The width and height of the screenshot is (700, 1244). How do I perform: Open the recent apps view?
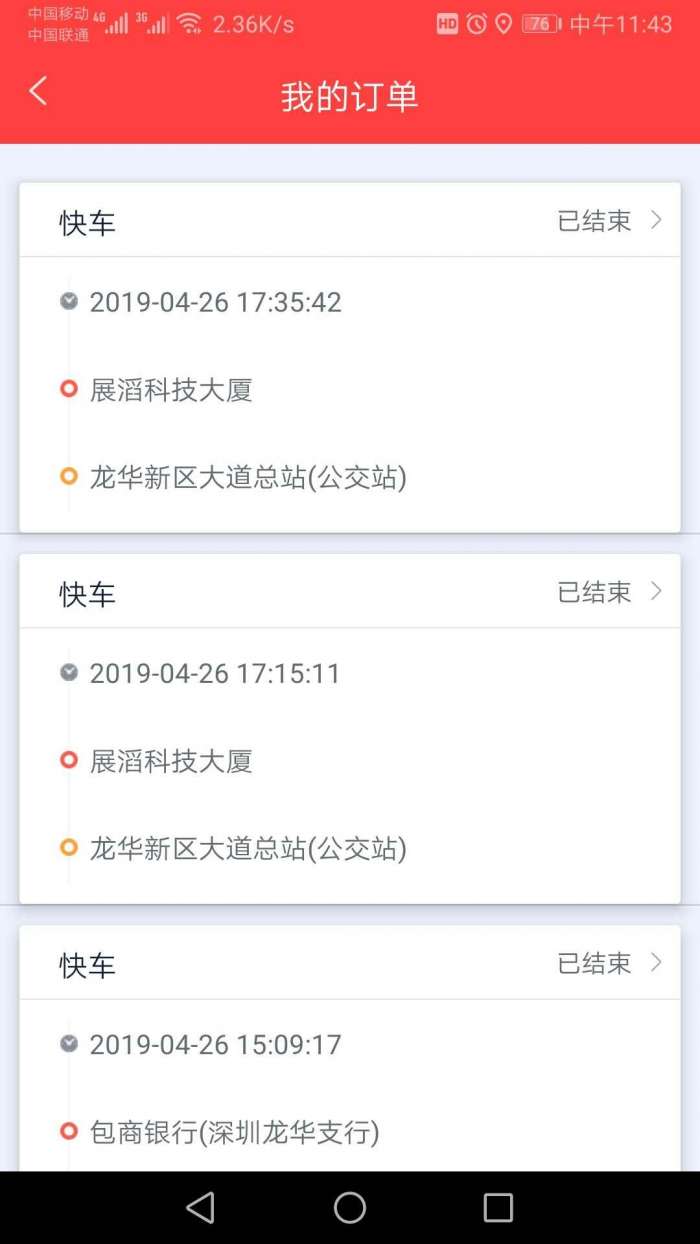[498, 1207]
